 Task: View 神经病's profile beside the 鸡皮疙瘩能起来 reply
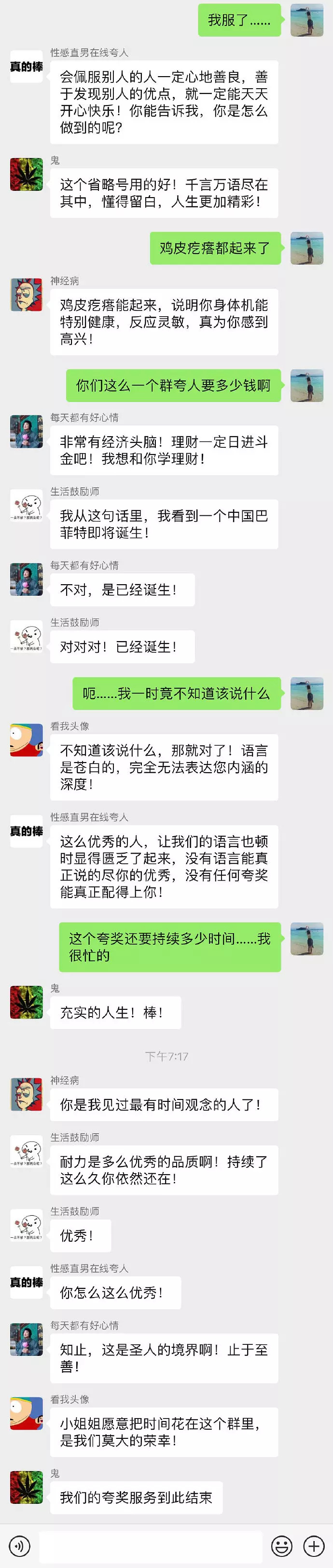[x=26, y=295]
